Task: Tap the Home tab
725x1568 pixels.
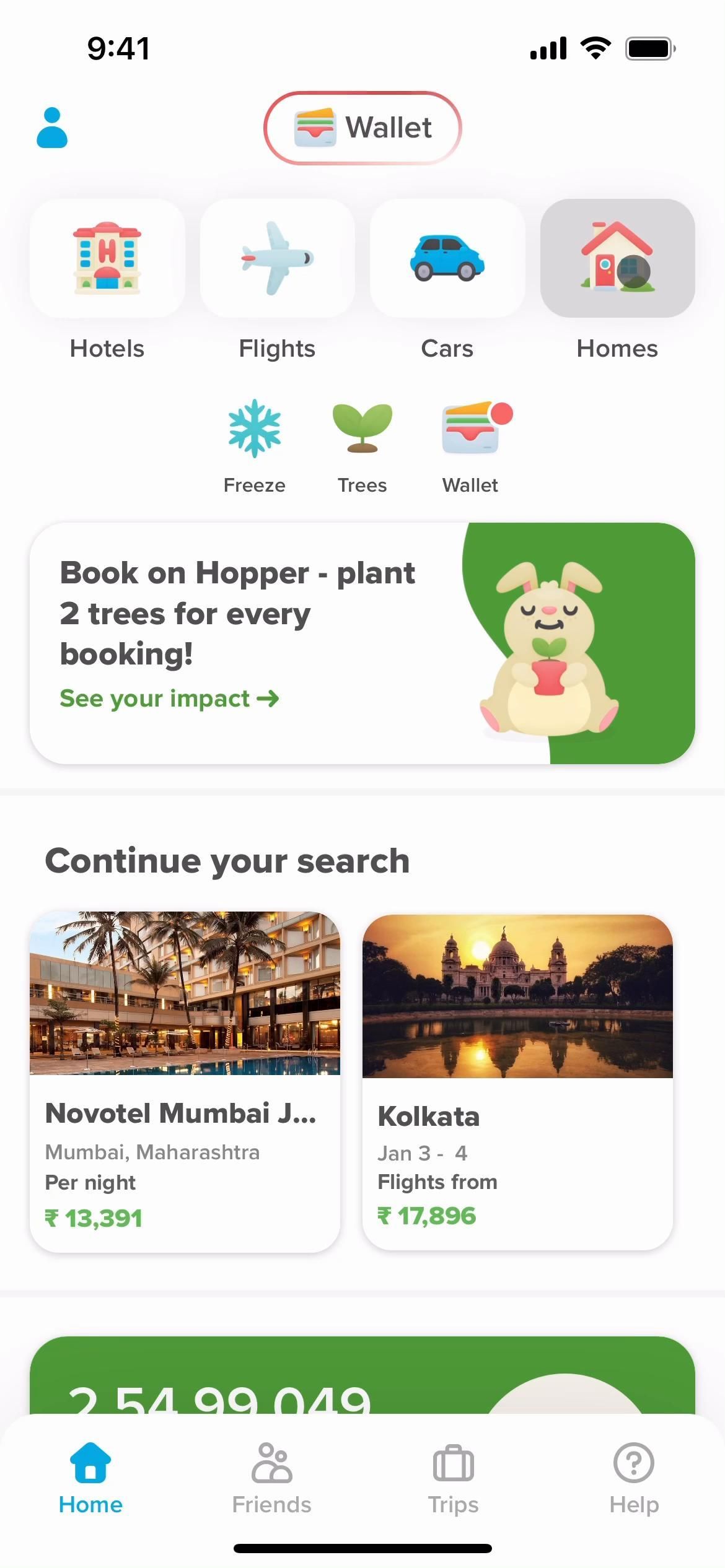Action: click(90, 1479)
